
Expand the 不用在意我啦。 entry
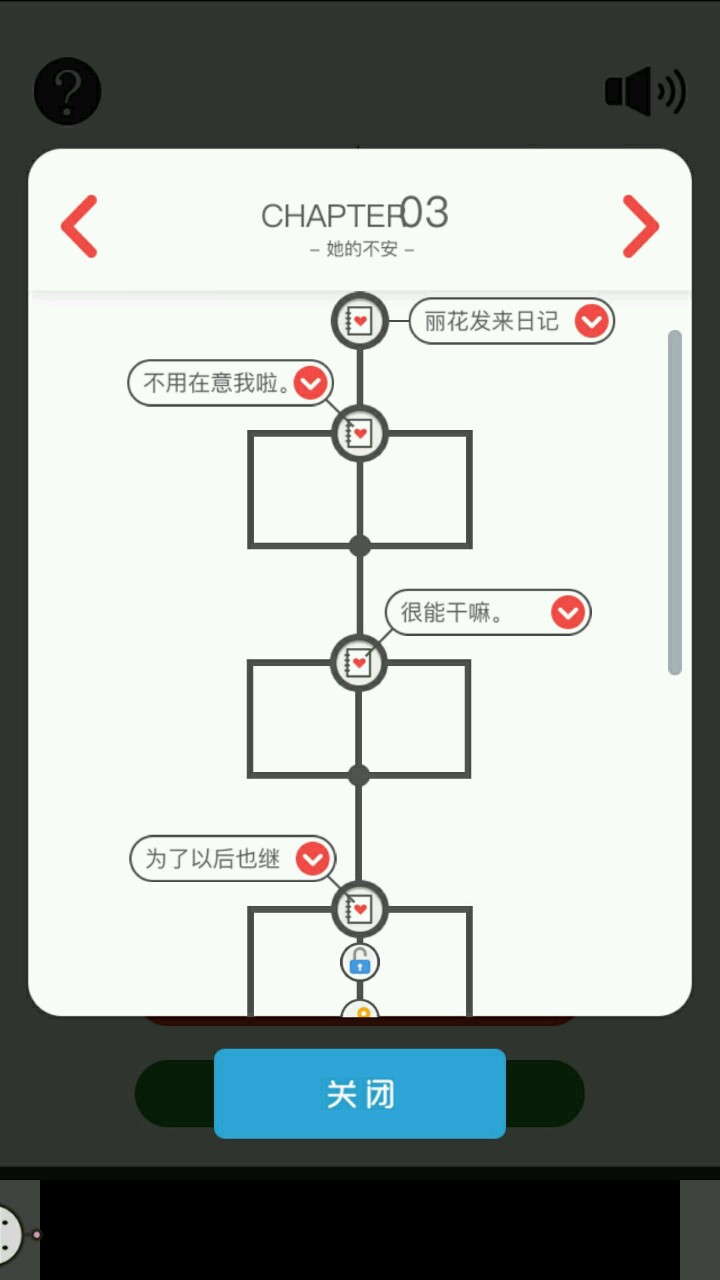(311, 383)
